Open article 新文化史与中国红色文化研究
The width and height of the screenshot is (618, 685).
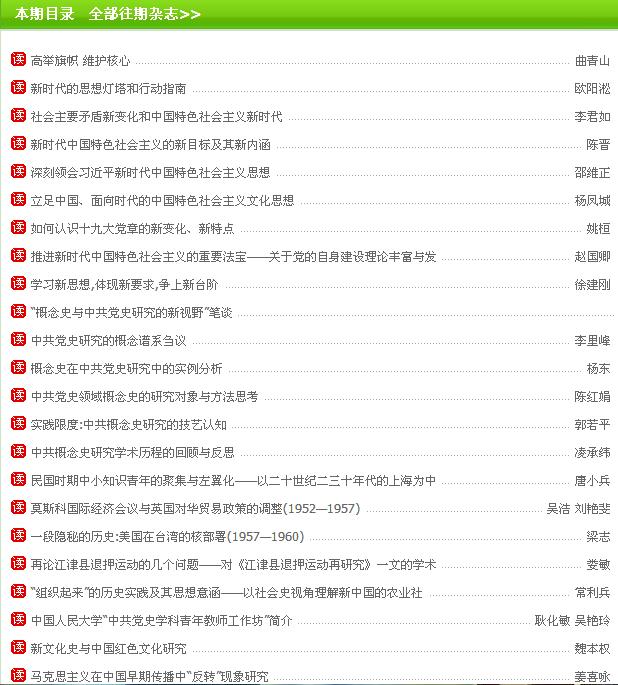pos(108,649)
